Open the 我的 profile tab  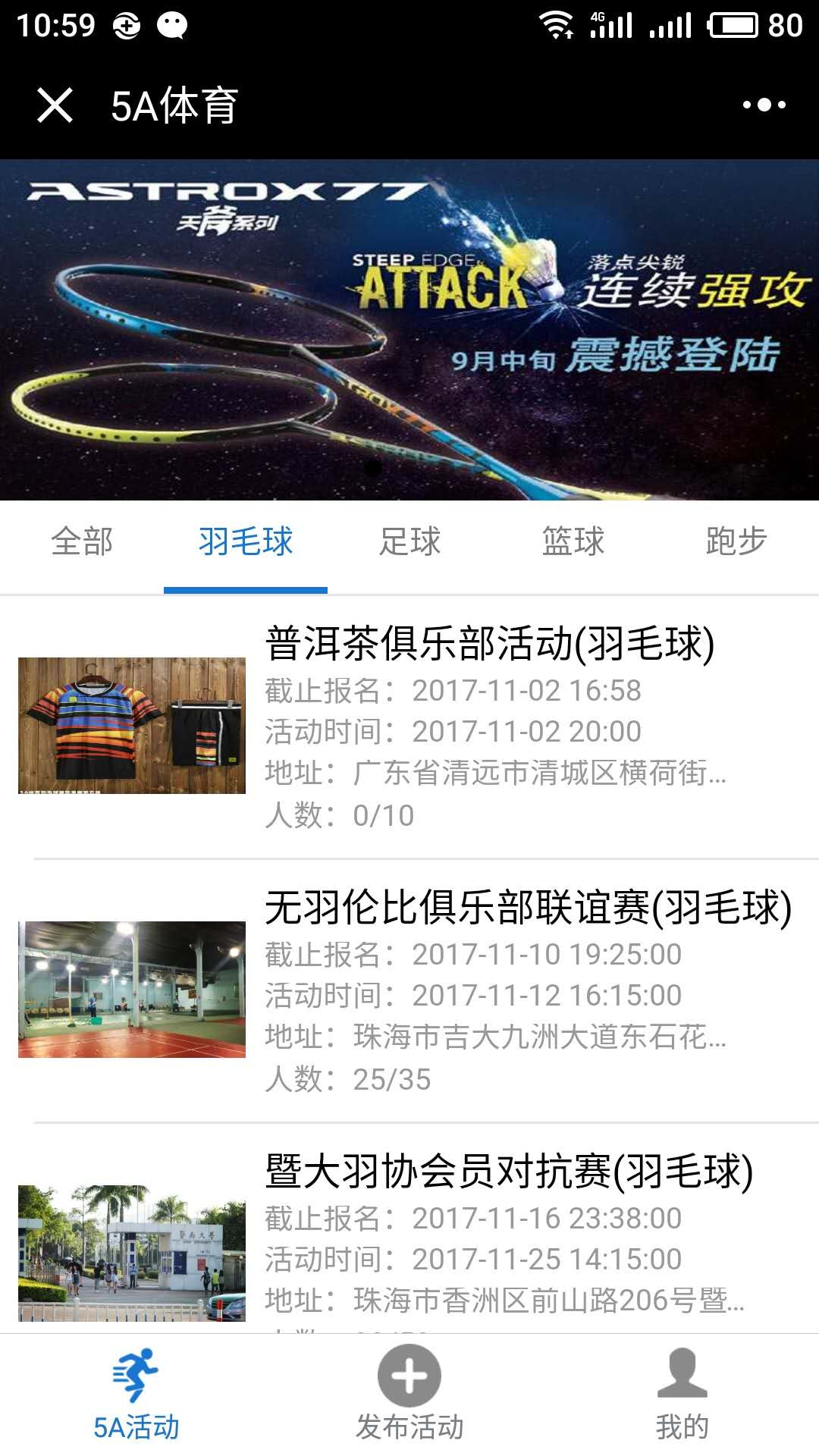click(x=682, y=1395)
